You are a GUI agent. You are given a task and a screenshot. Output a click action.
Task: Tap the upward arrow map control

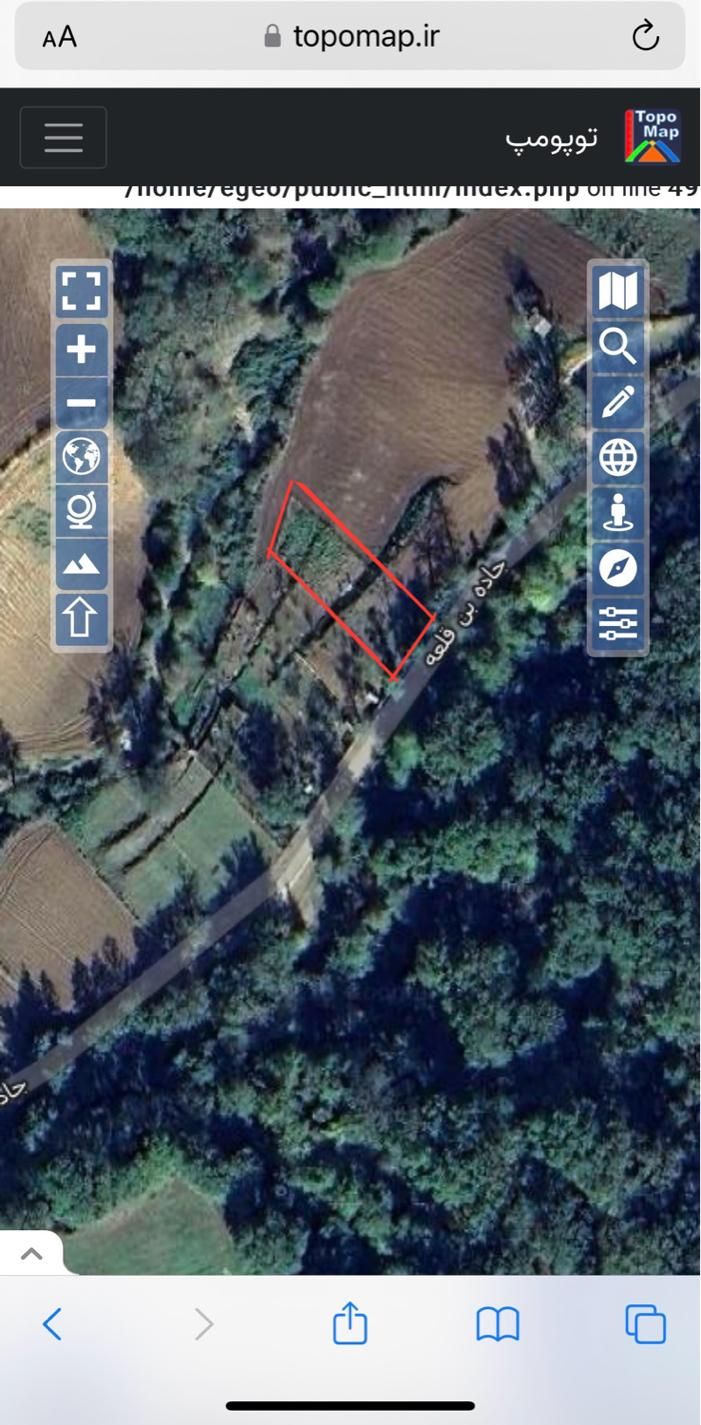click(81, 618)
